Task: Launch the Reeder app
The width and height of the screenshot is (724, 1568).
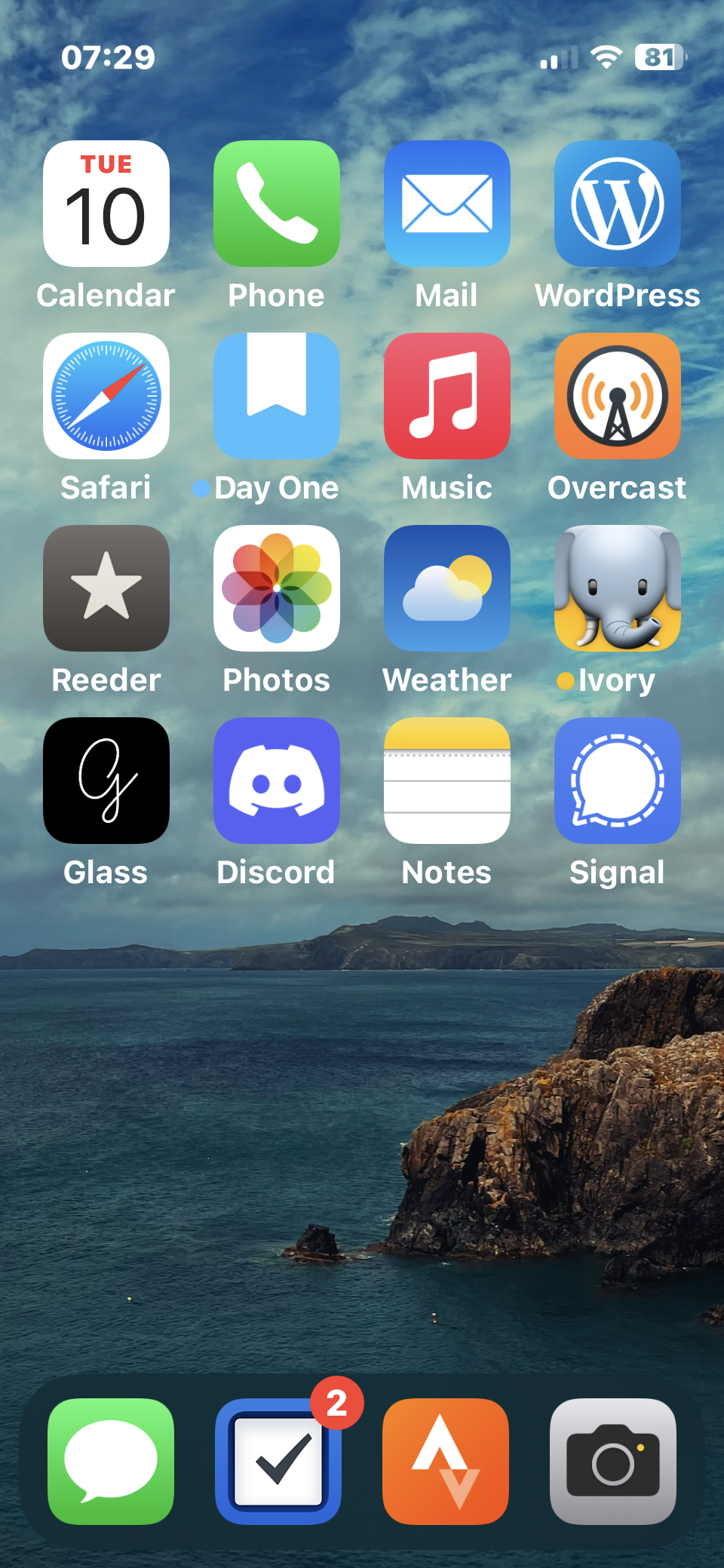Action: pos(106,588)
